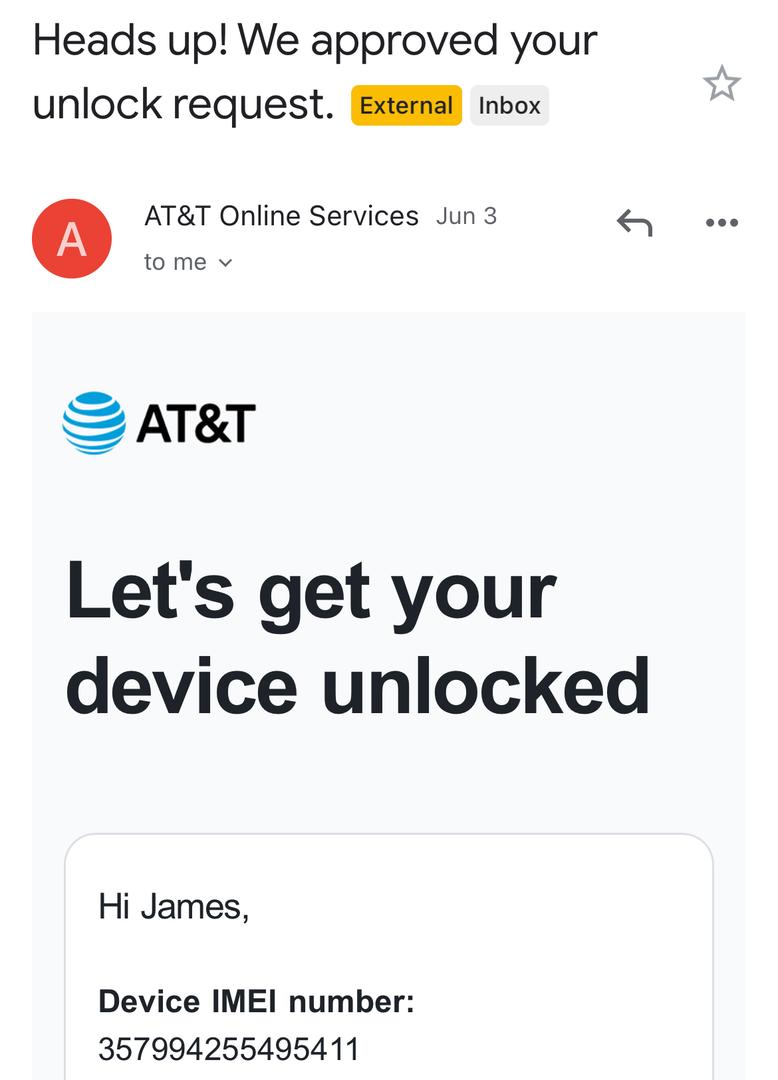The height and width of the screenshot is (1080, 778).
Task: Star this AT&T email
Action: (x=721, y=84)
